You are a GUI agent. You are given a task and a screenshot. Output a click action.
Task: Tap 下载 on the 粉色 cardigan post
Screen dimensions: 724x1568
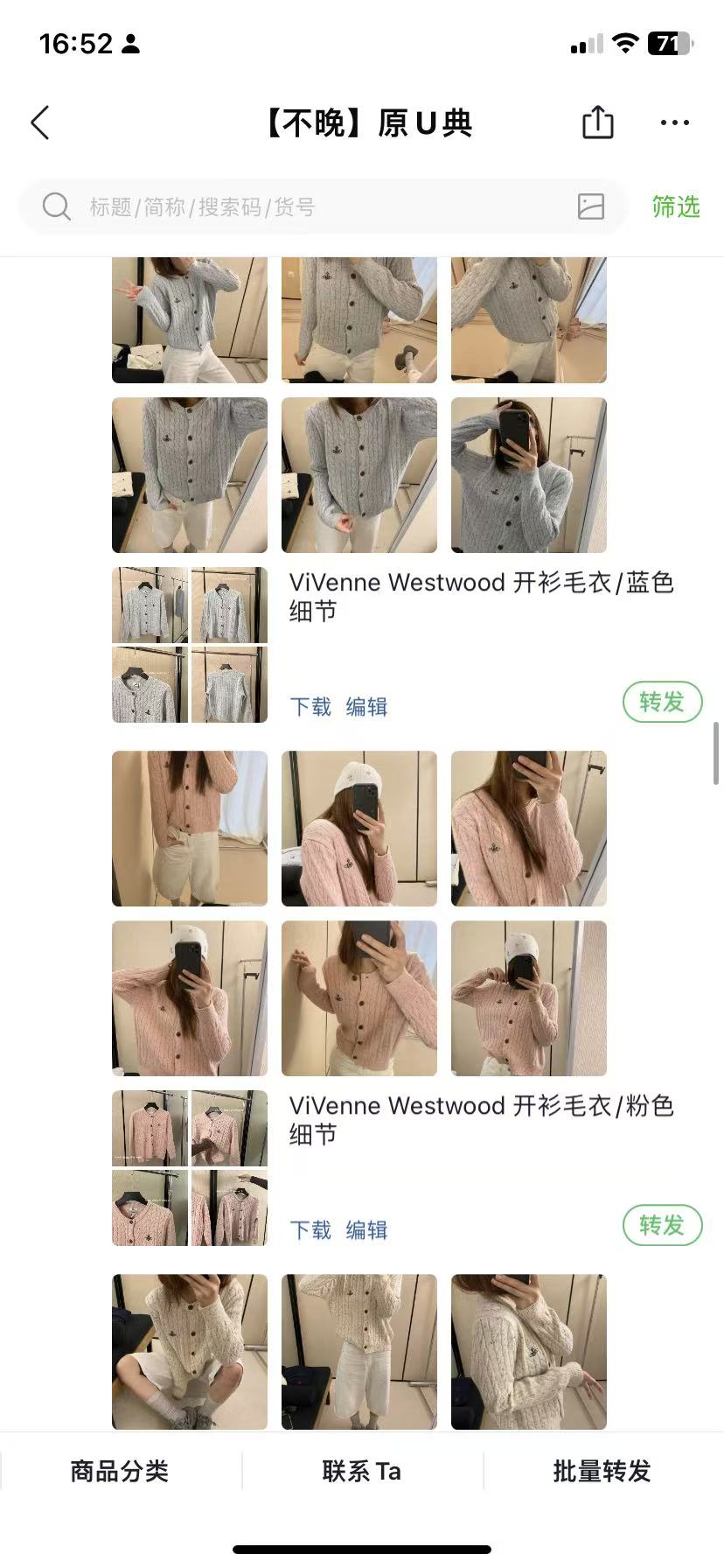tap(310, 1230)
